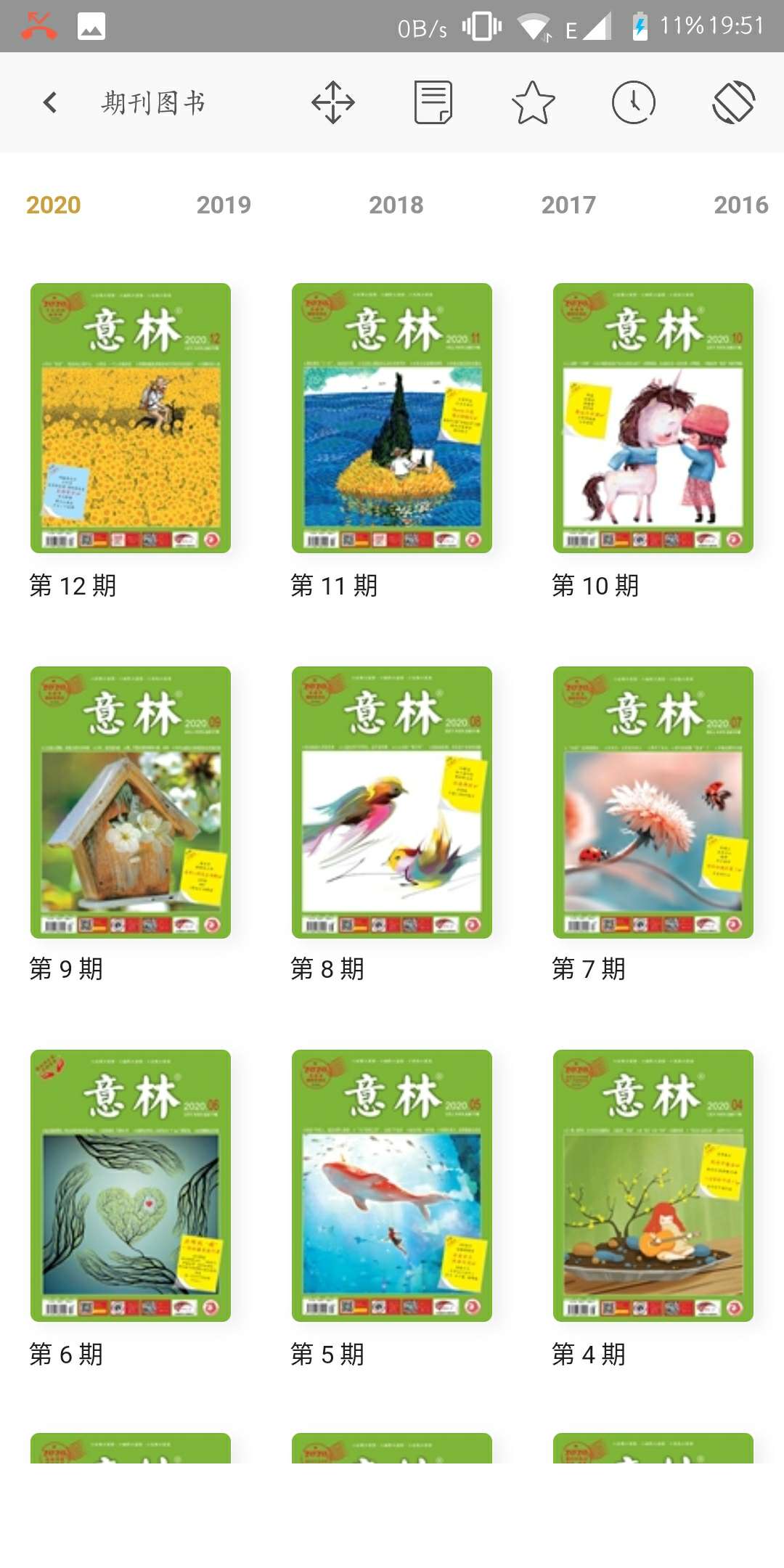Open issue 第 12 期 cover

(x=131, y=418)
